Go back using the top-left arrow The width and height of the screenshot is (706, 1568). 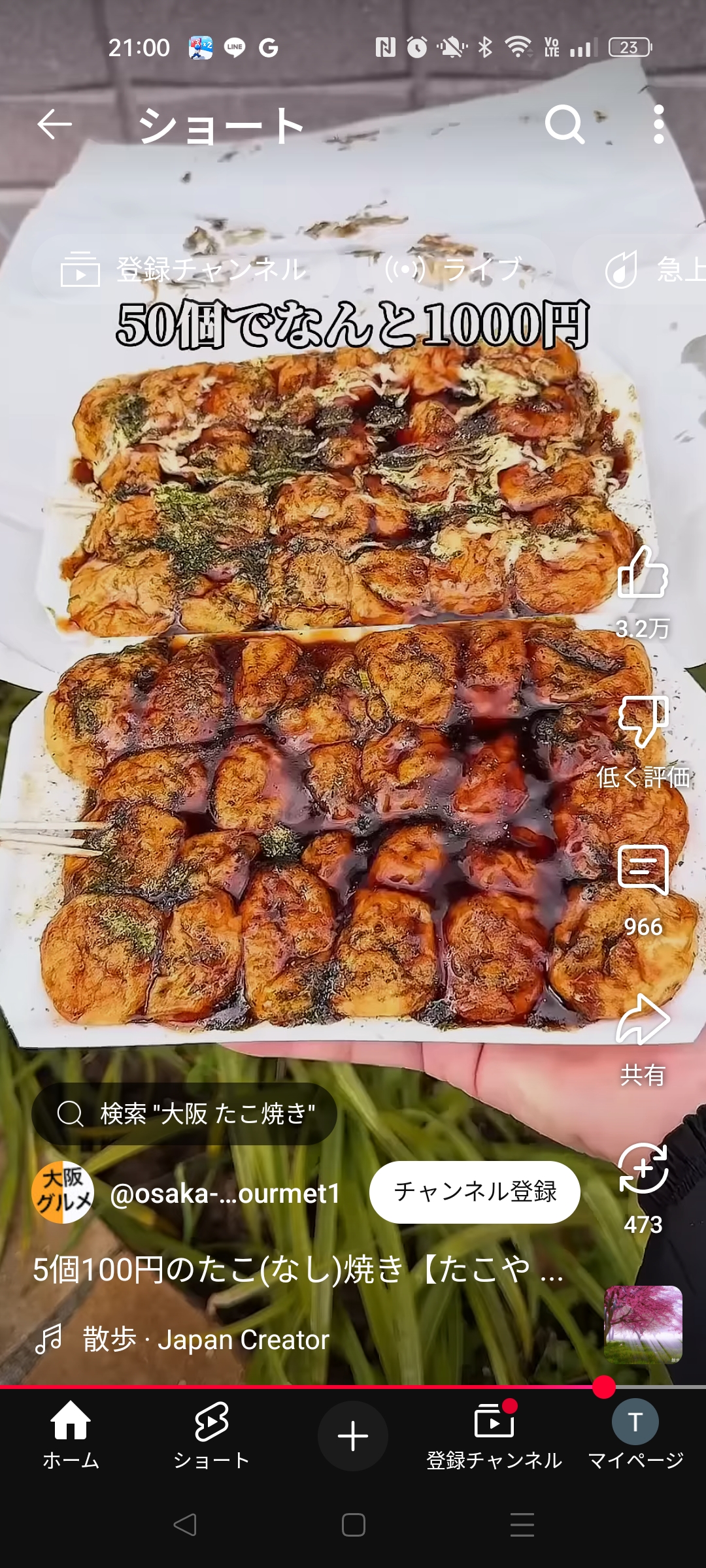tap(54, 124)
